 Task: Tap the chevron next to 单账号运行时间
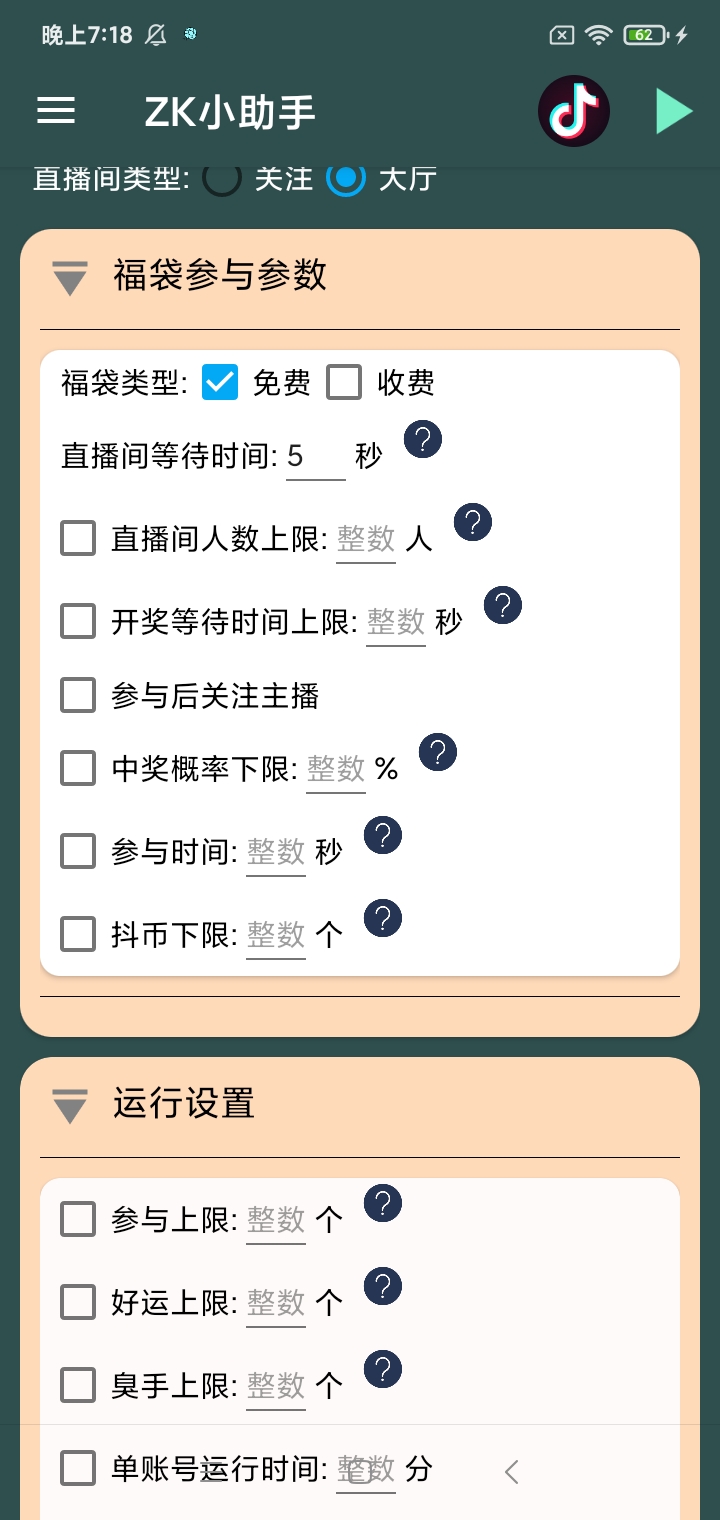pyautogui.click(x=511, y=1471)
